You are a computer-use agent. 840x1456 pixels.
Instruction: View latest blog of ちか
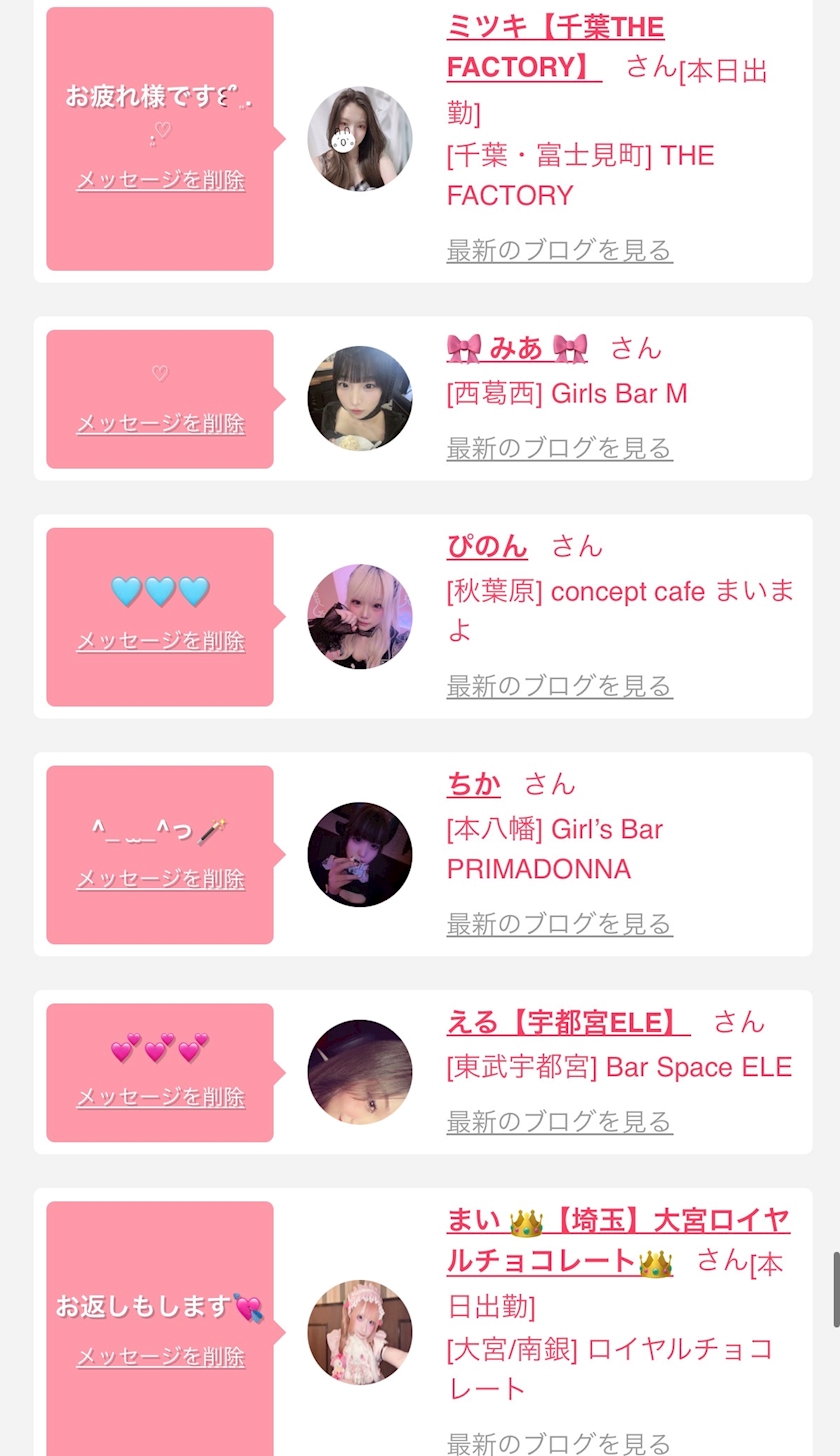560,924
